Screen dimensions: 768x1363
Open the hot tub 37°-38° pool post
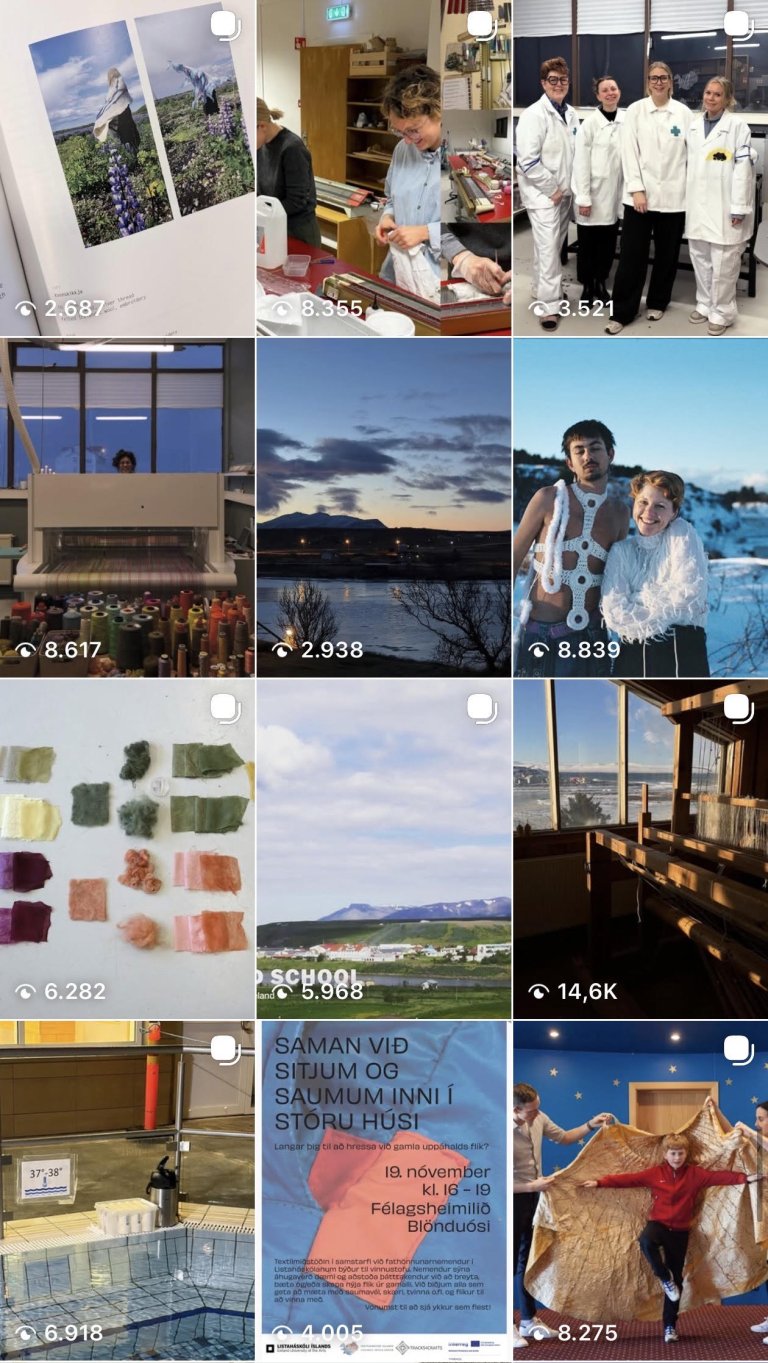coord(127,1190)
